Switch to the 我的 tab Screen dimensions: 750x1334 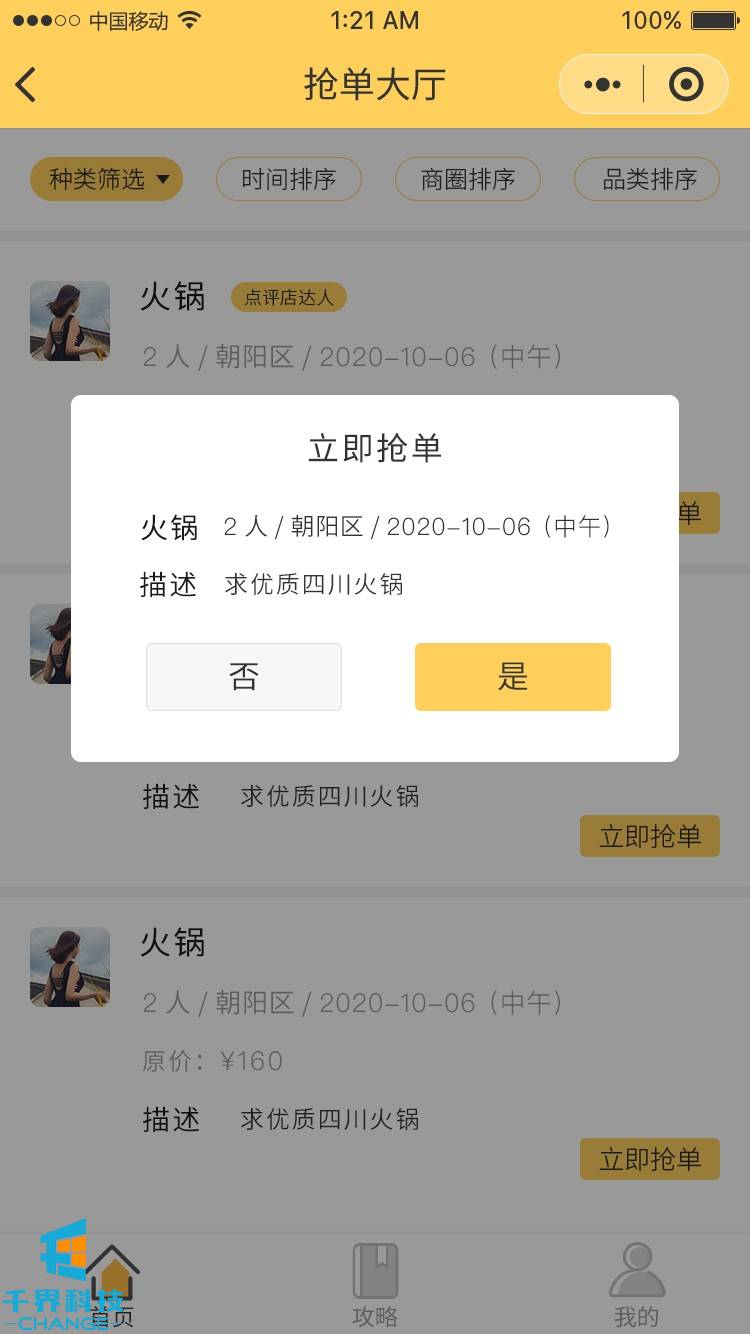tap(637, 1285)
